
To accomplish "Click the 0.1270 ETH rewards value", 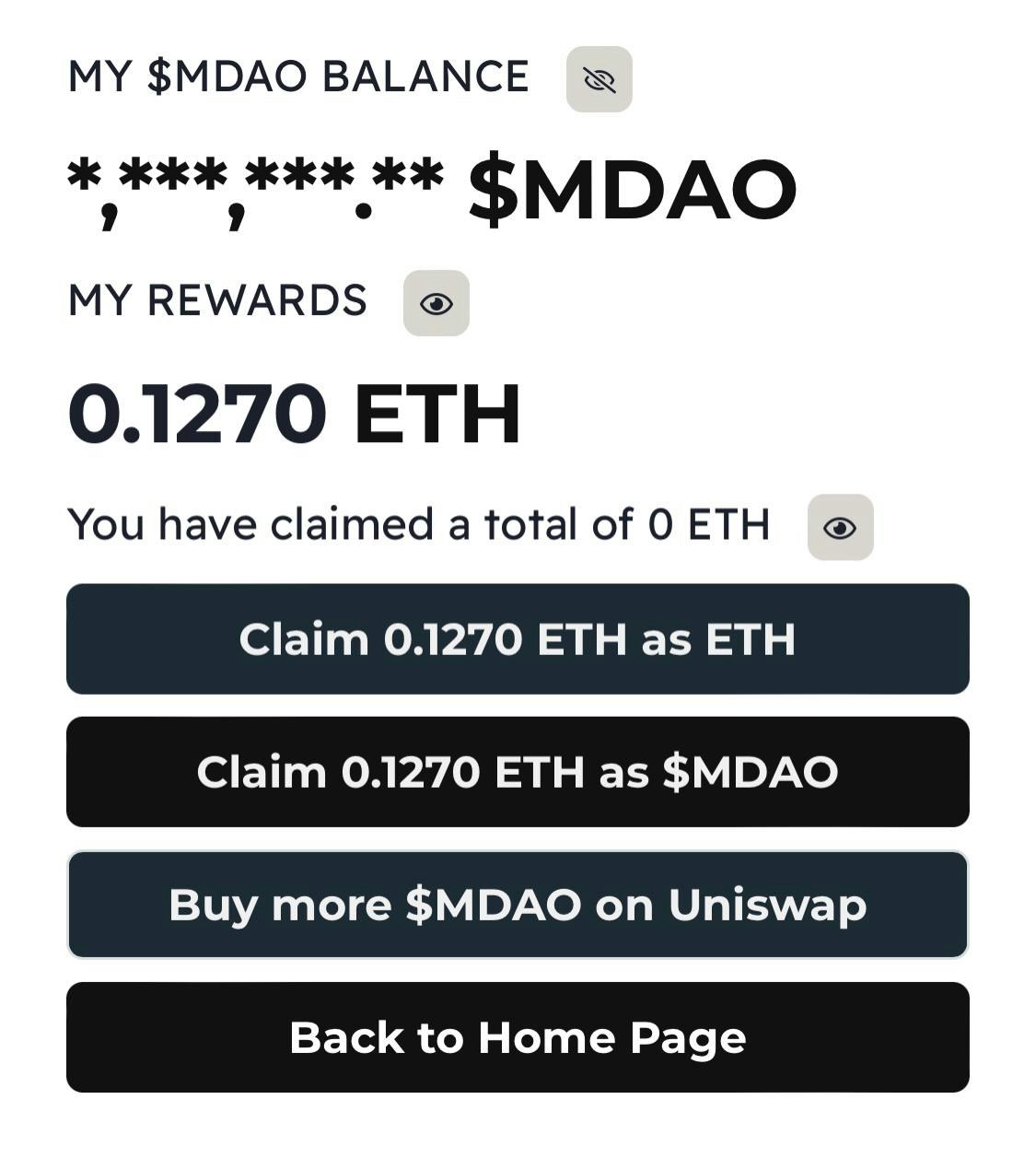I will click(x=295, y=412).
